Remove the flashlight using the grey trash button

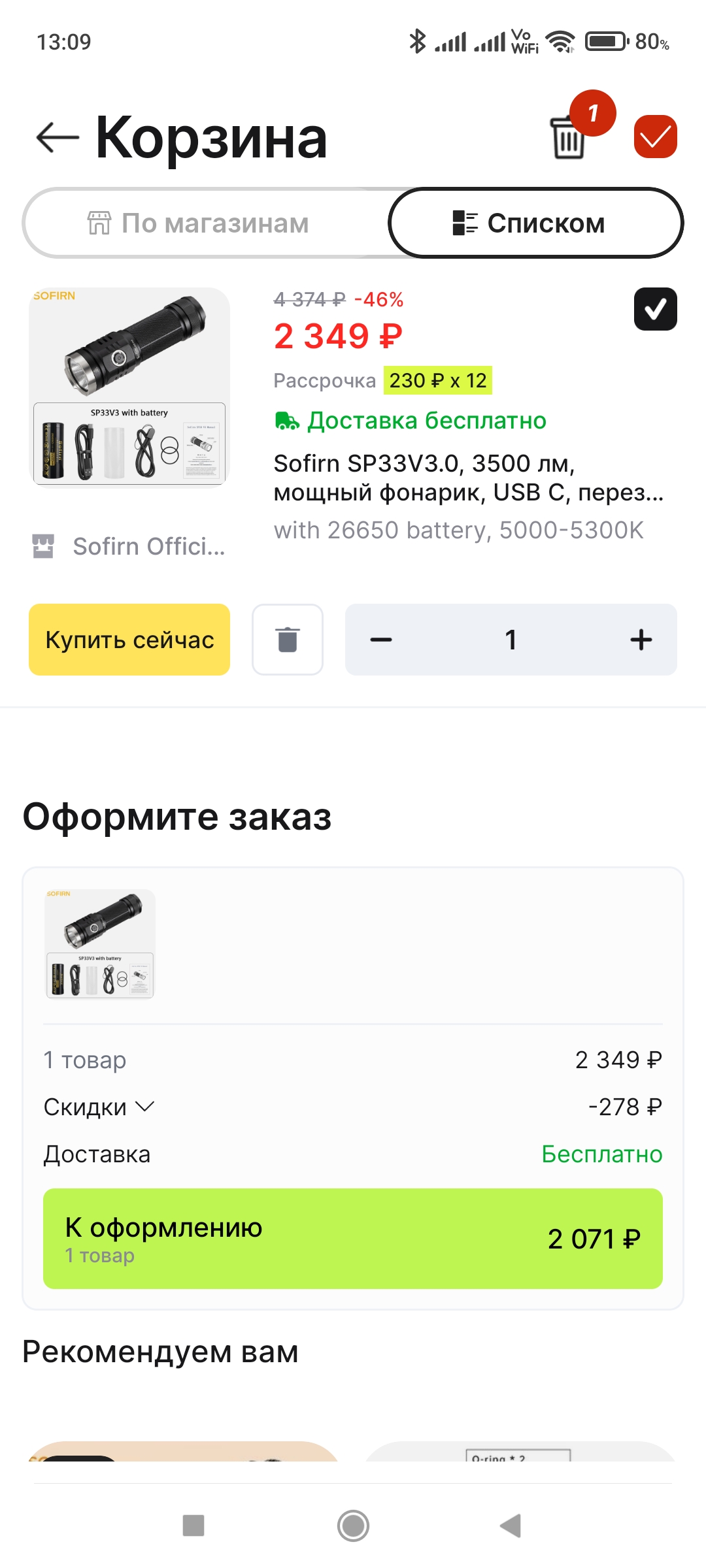tap(288, 640)
